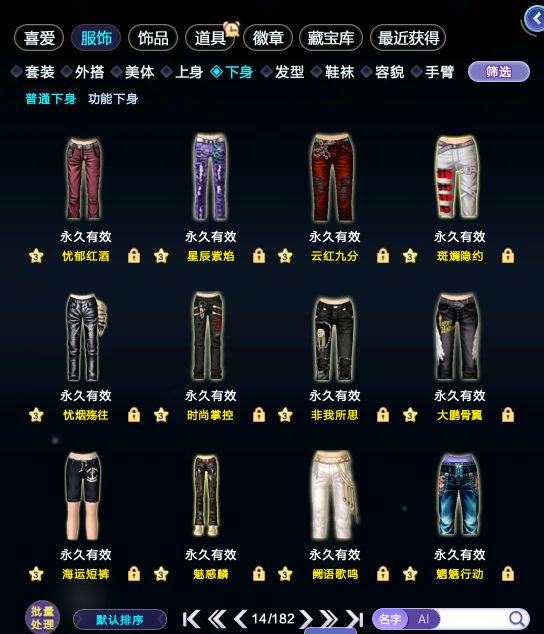Tap the search magnifier icon
Image resolution: width=544 pixels, height=634 pixels.
516,619
